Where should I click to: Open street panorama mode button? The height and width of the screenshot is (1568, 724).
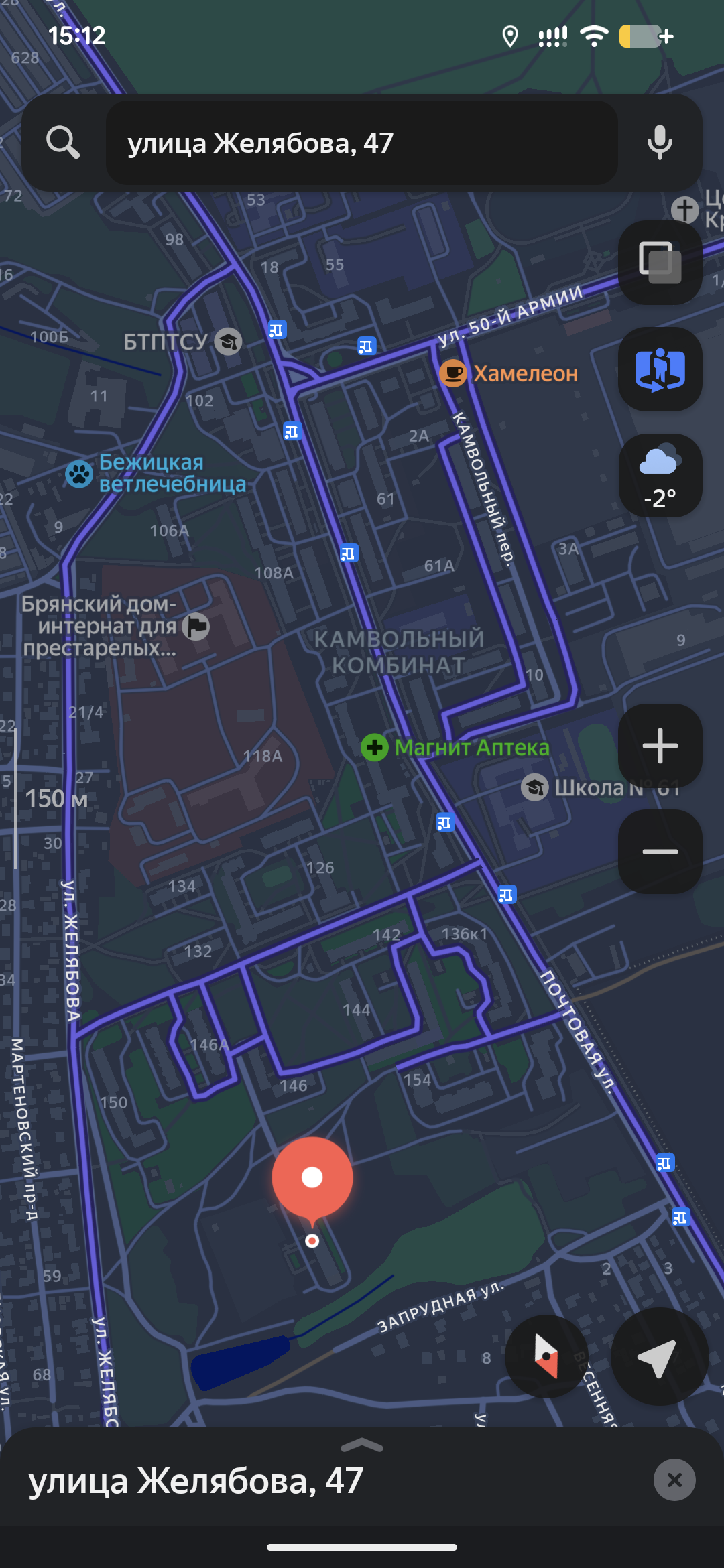click(660, 369)
